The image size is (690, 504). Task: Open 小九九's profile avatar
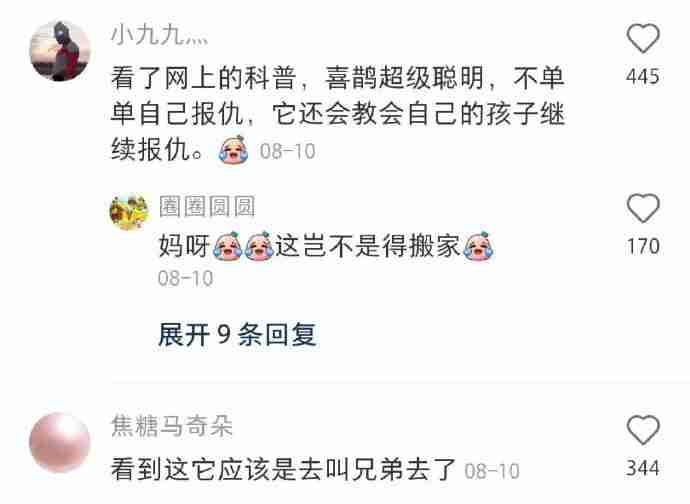coord(60,53)
